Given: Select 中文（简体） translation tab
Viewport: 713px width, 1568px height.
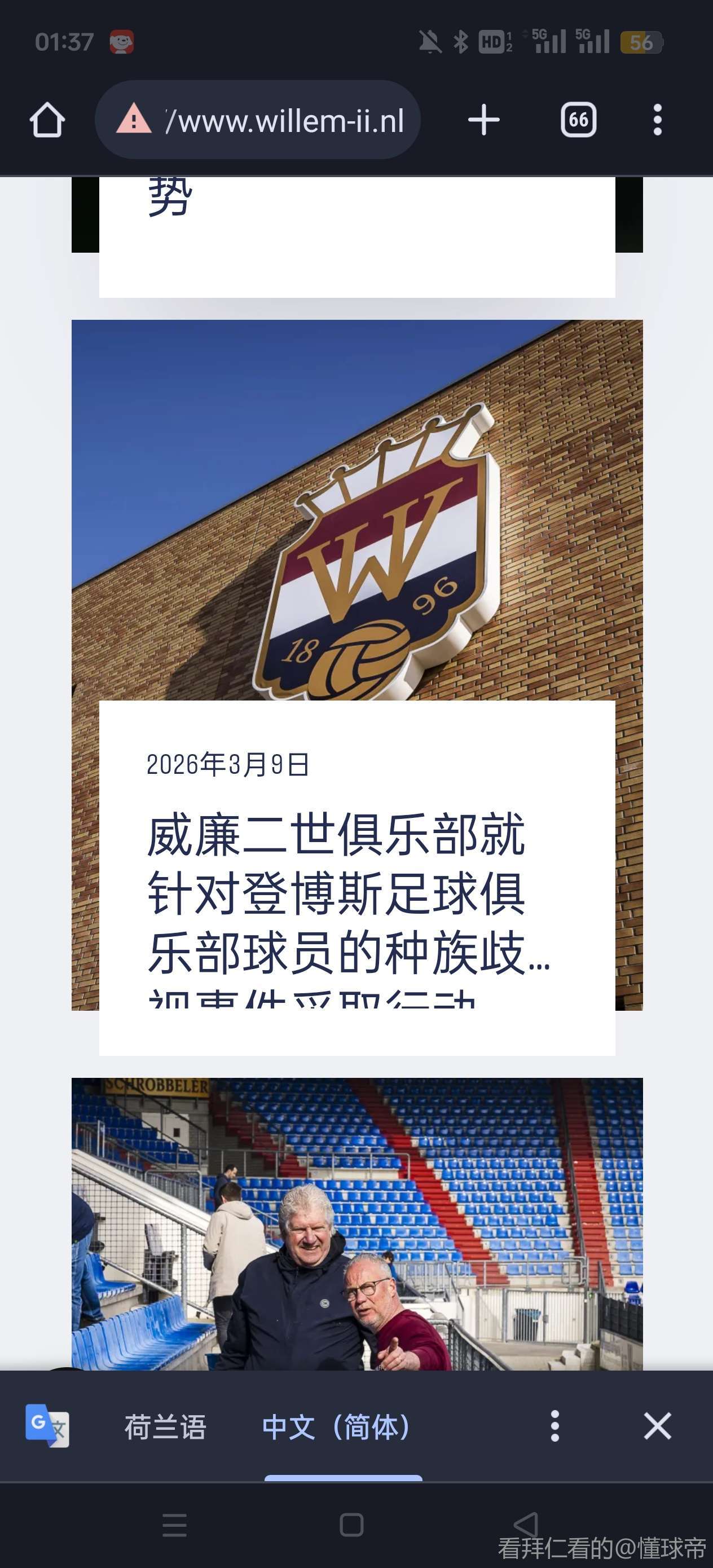Looking at the screenshot, I should coord(336,1428).
